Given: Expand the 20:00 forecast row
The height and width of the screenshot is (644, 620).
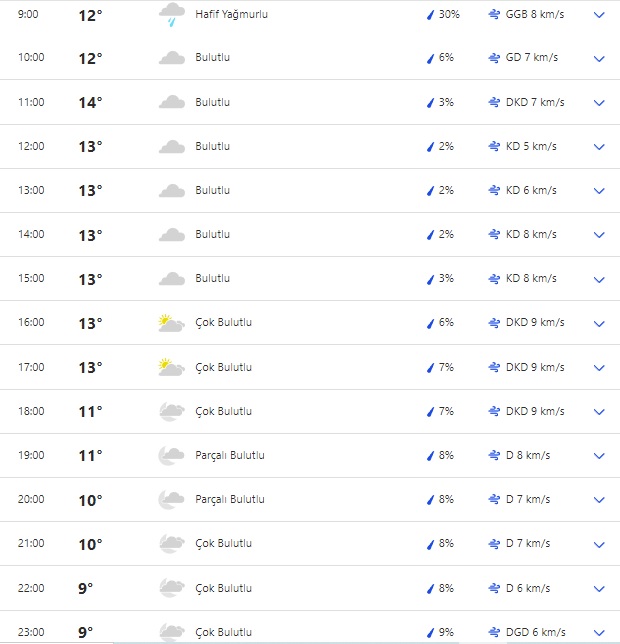Looking at the screenshot, I should [x=599, y=500].
